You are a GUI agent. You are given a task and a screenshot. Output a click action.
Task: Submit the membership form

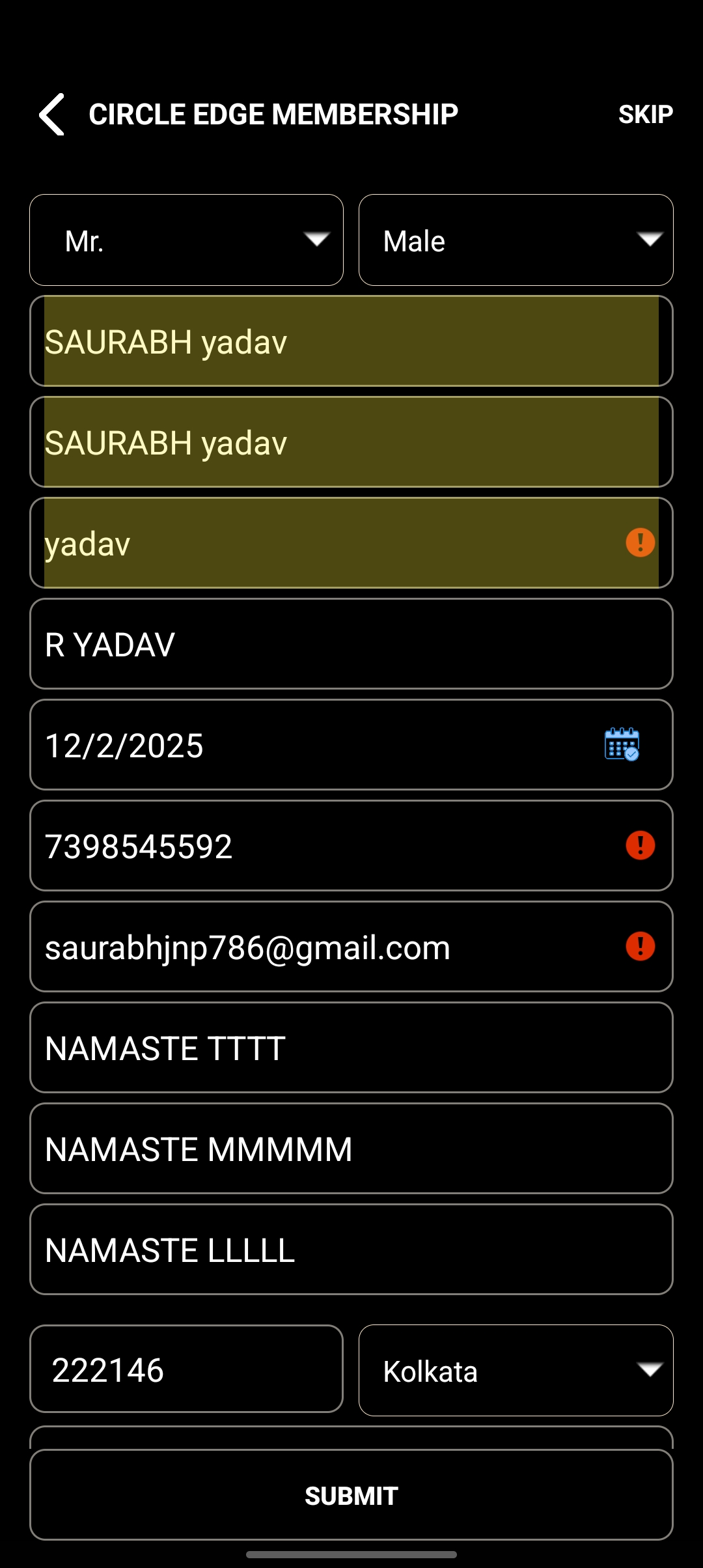(351, 1495)
